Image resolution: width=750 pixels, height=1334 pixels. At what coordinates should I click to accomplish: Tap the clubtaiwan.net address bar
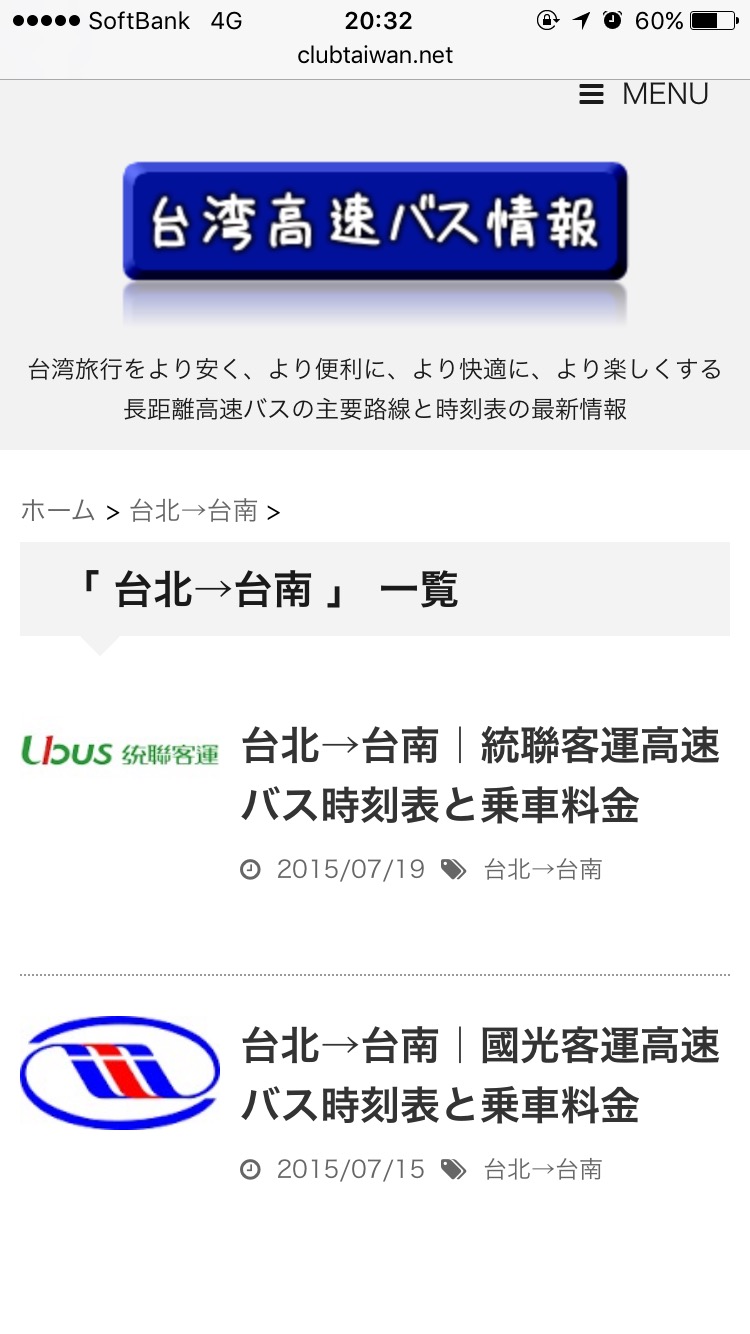tap(375, 55)
